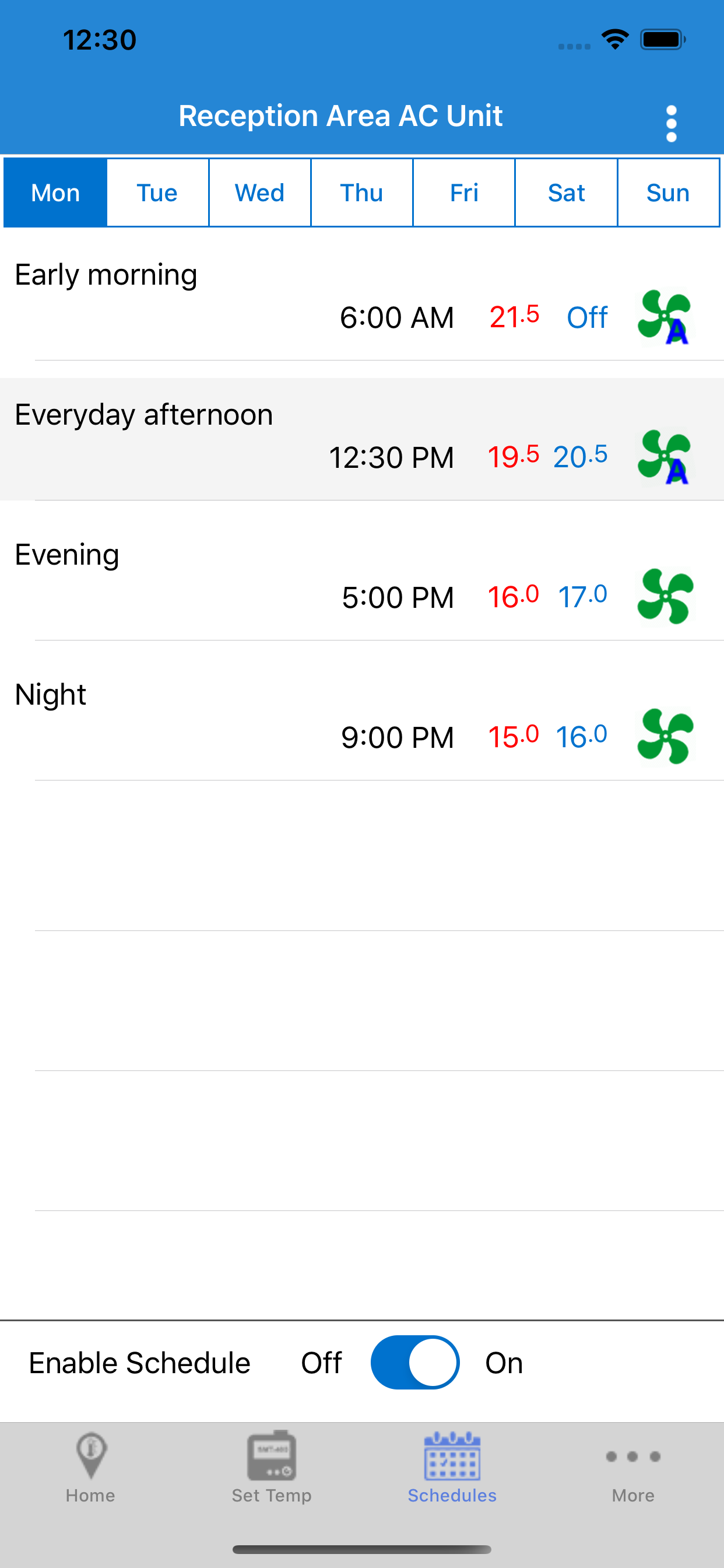Open the More tab
Screen dimensions: 724x1568
coord(633,1468)
